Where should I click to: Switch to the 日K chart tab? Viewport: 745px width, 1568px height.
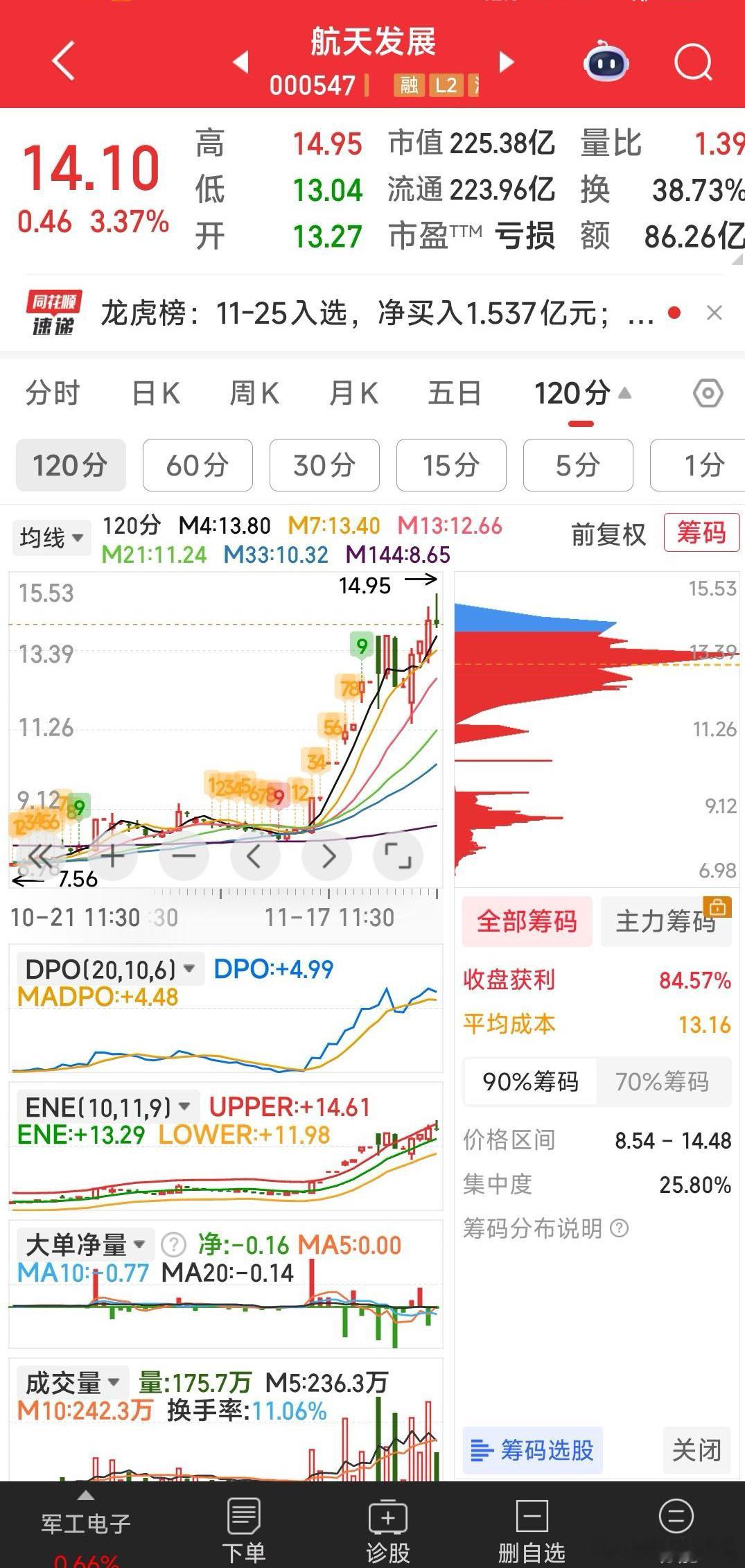click(156, 394)
